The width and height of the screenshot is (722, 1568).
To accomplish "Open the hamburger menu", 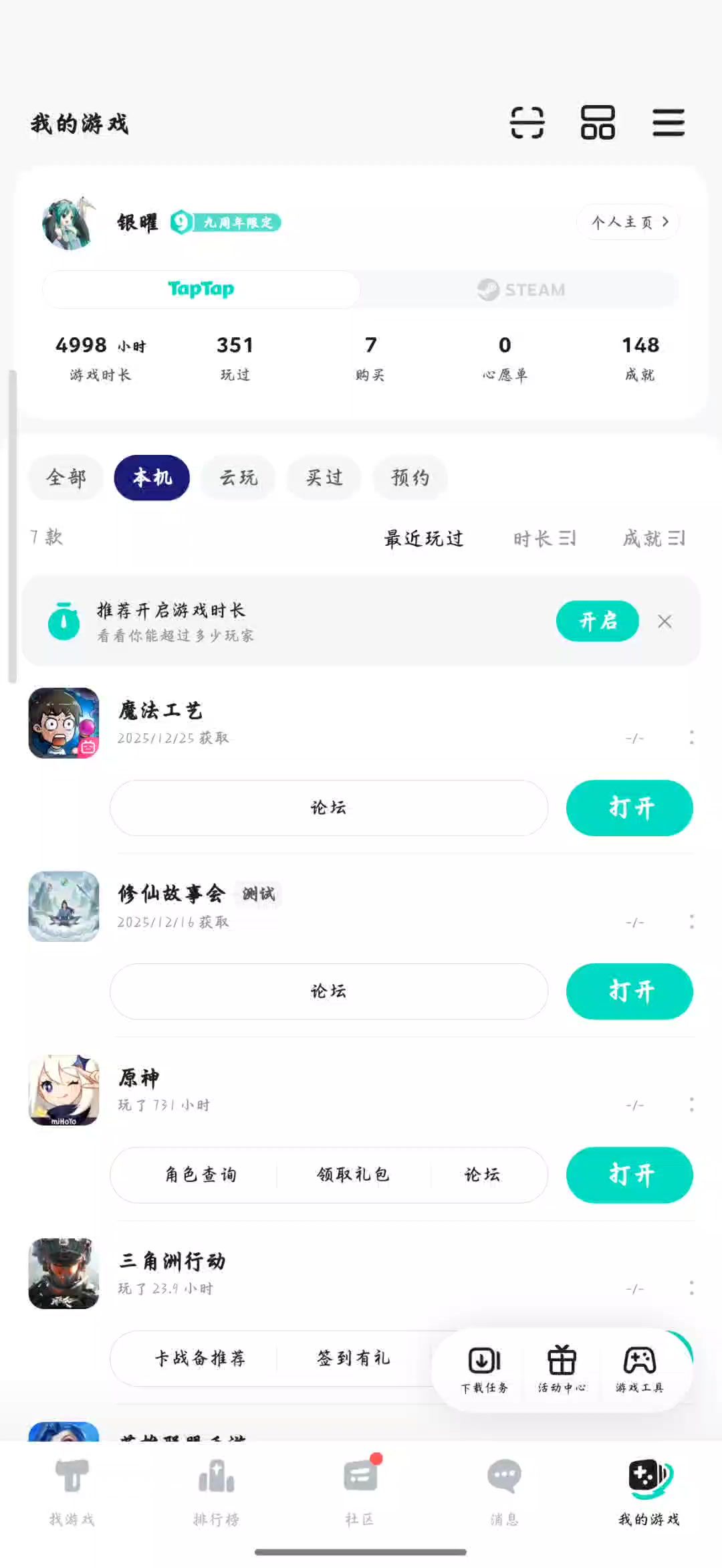I will click(x=669, y=122).
